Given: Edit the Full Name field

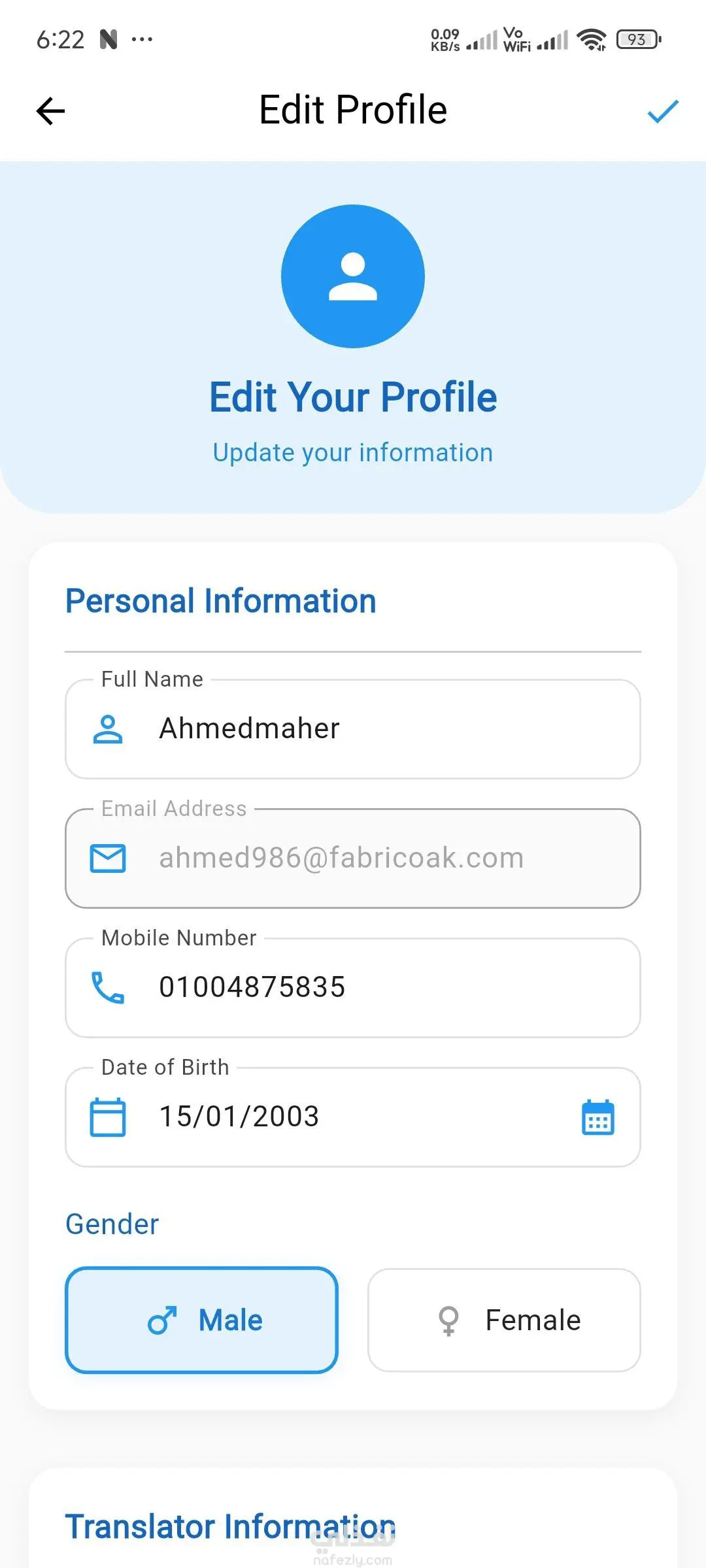Looking at the screenshot, I should click(x=366, y=728).
